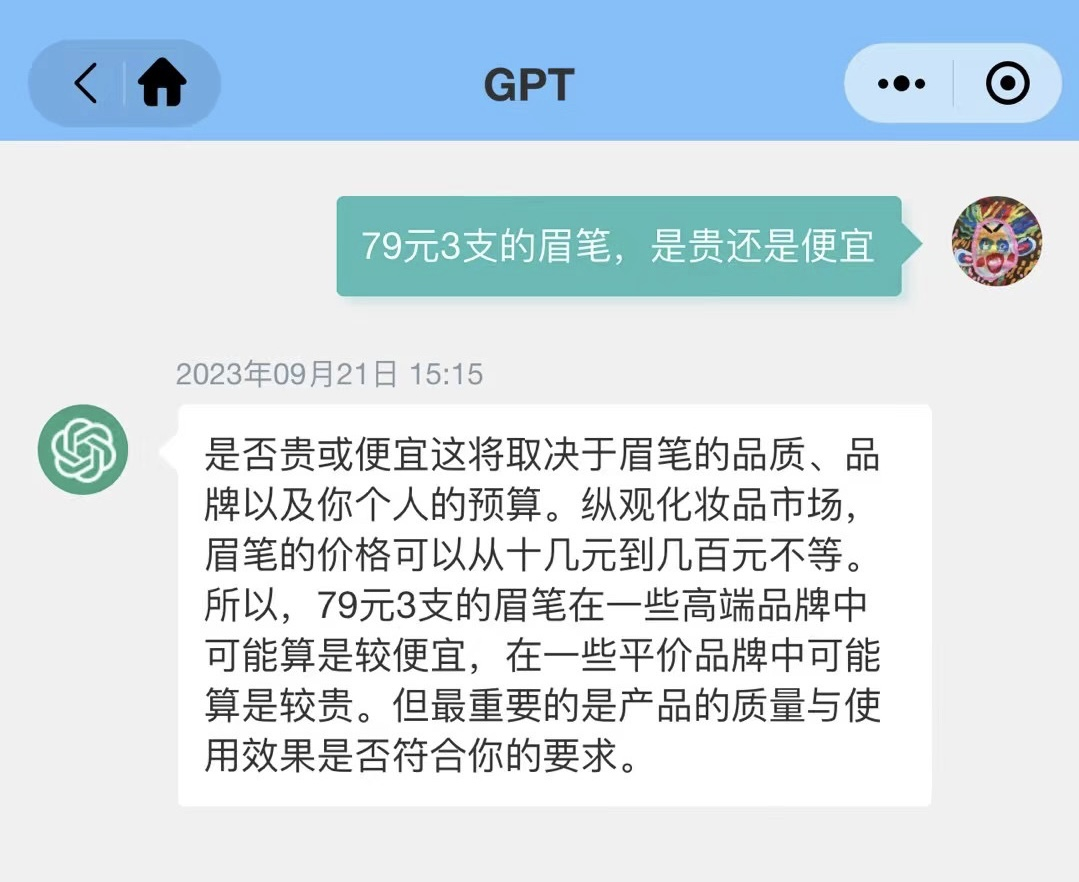Return to the mini program home

163,83
